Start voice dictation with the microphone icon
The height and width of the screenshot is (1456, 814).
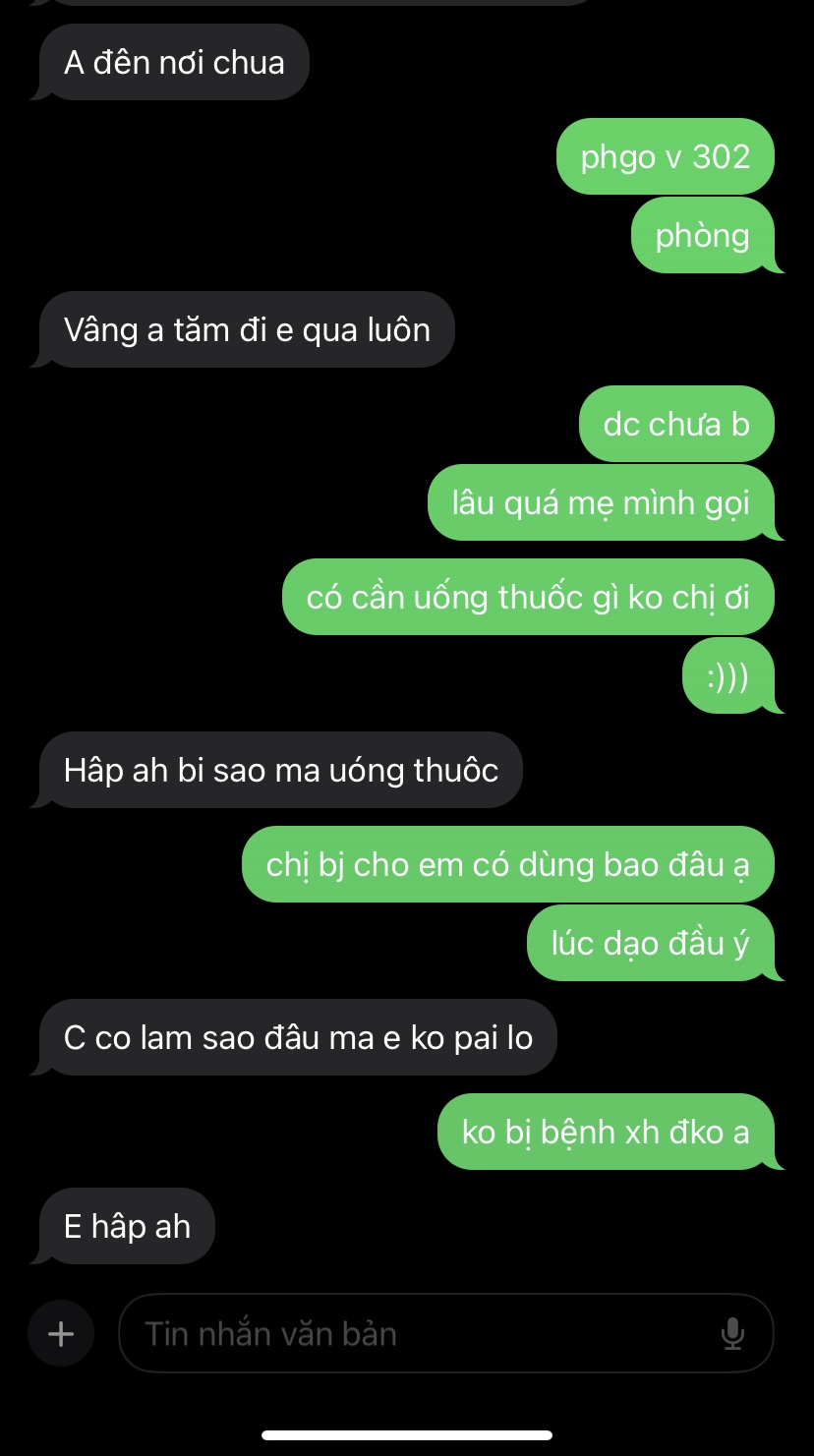732,1334
